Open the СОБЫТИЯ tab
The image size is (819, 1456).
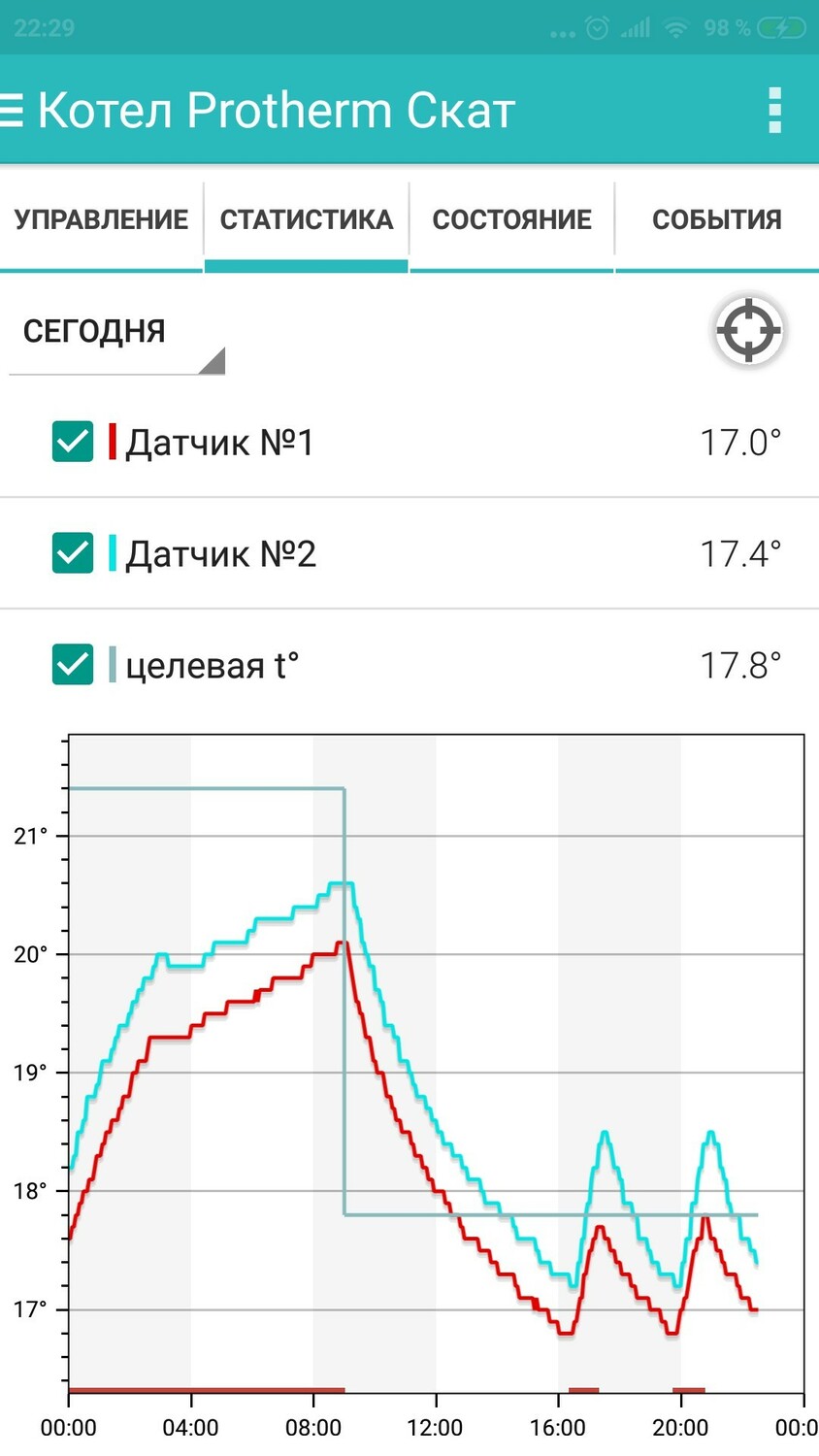click(x=717, y=219)
